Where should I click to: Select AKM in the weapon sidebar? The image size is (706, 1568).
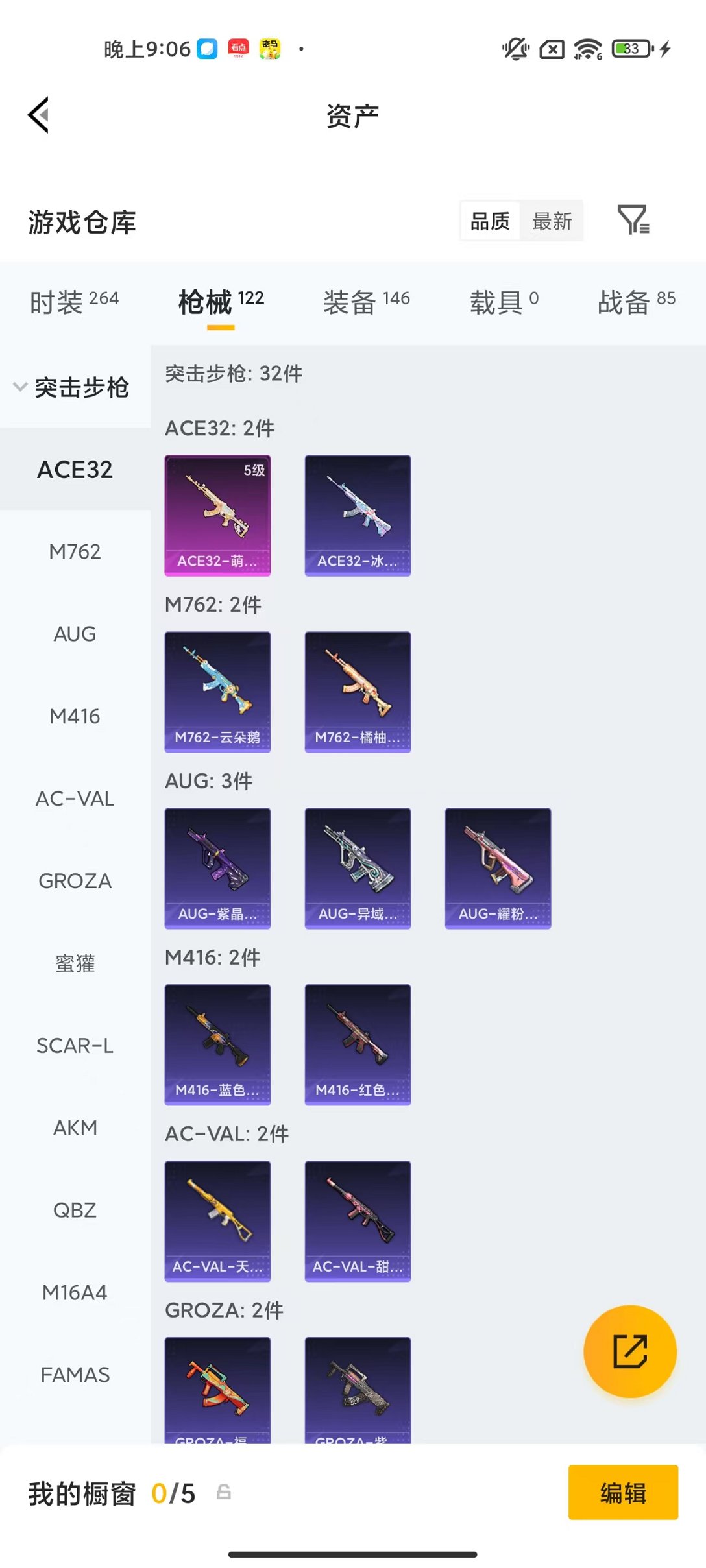[75, 1128]
